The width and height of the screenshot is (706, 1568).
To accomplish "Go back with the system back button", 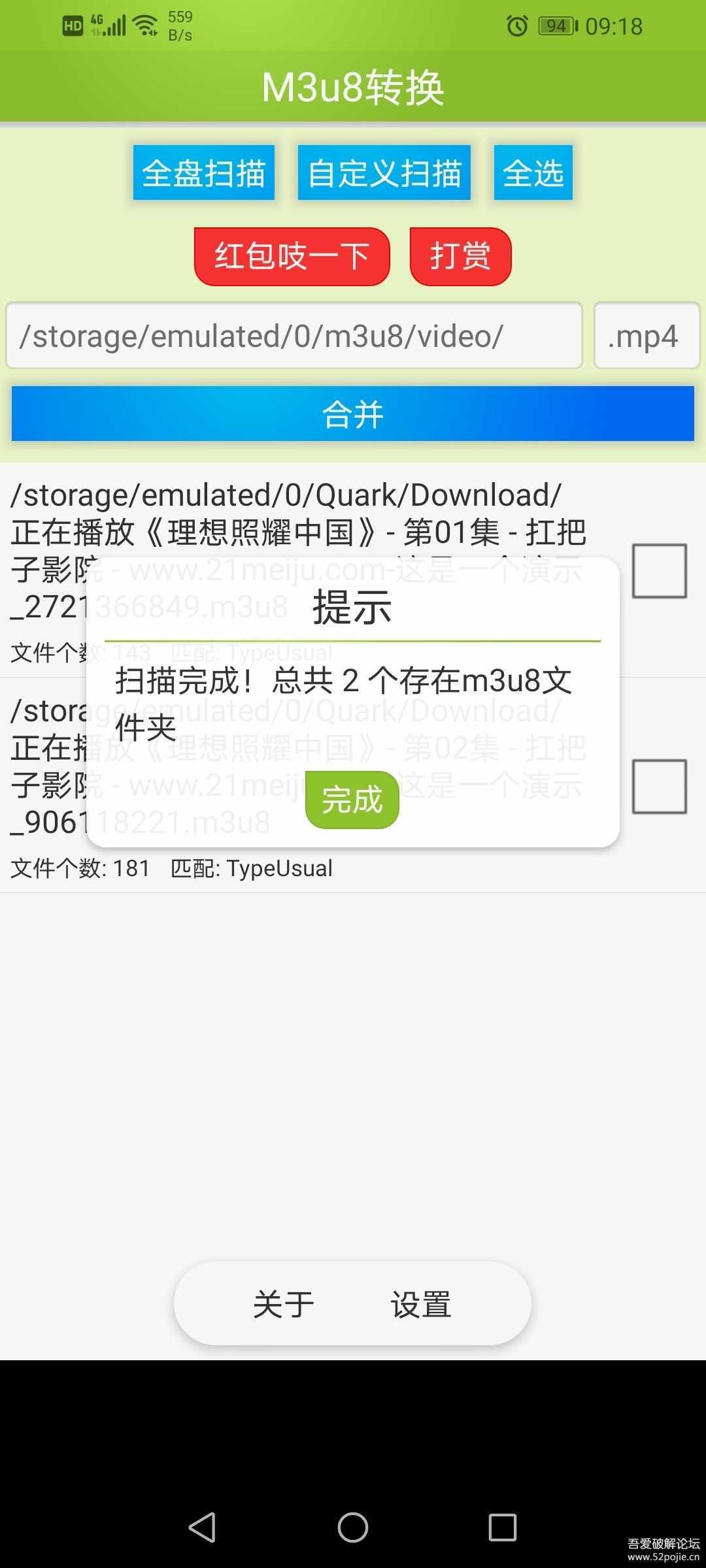I will [x=202, y=1527].
